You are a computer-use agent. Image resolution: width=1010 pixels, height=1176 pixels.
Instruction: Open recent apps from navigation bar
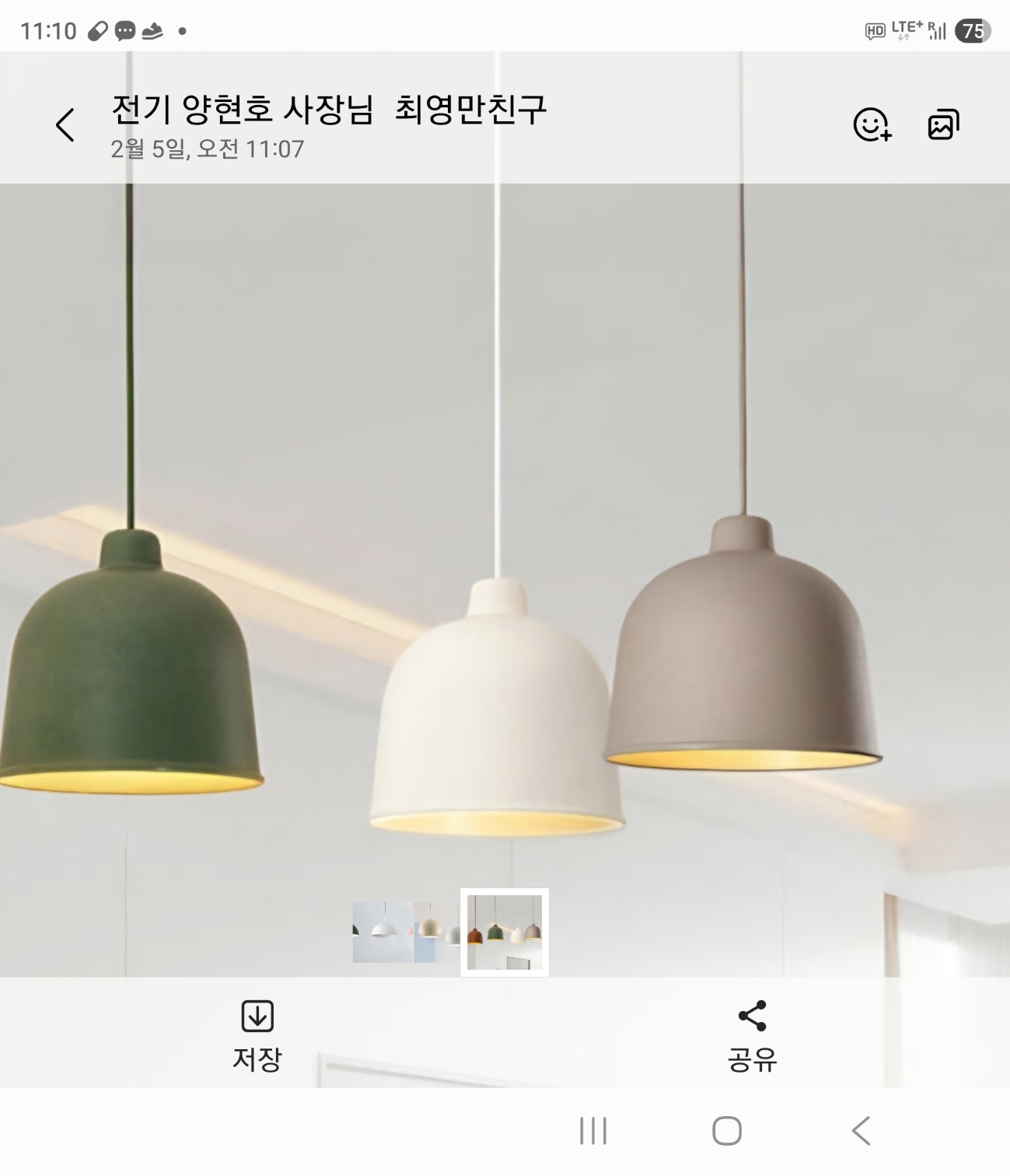click(593, 1131)
